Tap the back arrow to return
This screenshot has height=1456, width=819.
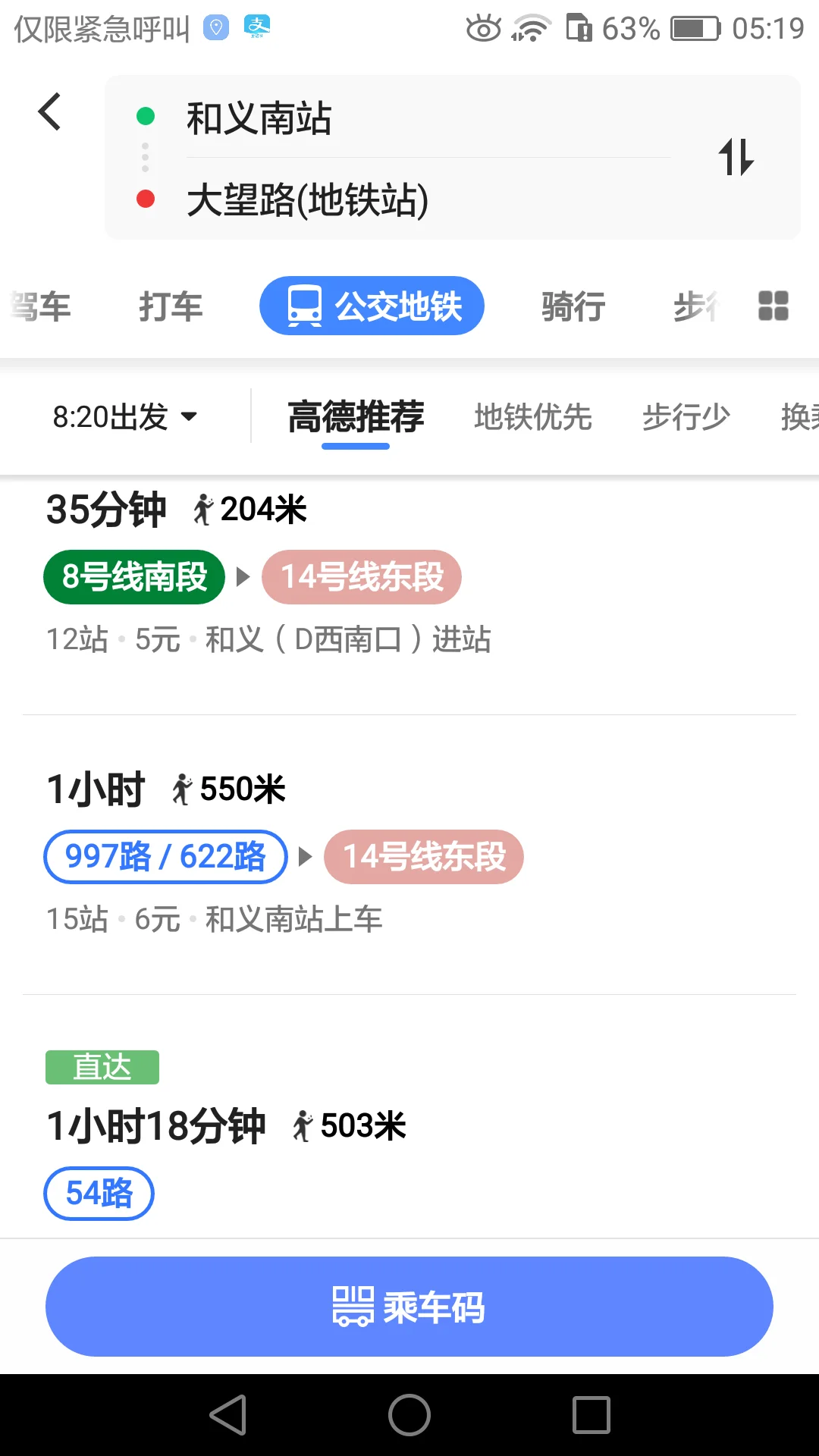coord(49,111)
